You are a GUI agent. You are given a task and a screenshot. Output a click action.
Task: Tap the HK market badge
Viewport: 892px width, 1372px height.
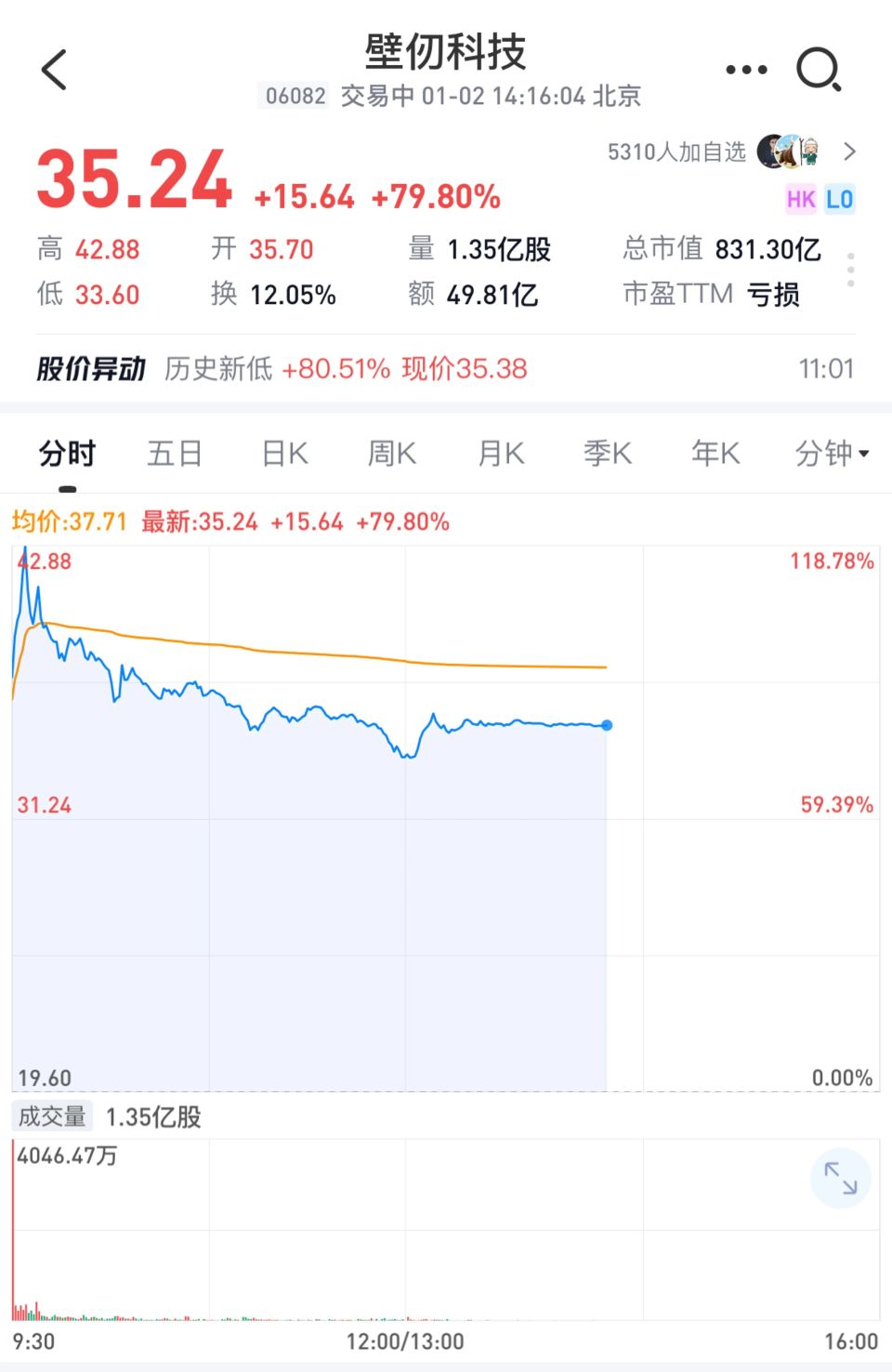[x=799, y=199]
